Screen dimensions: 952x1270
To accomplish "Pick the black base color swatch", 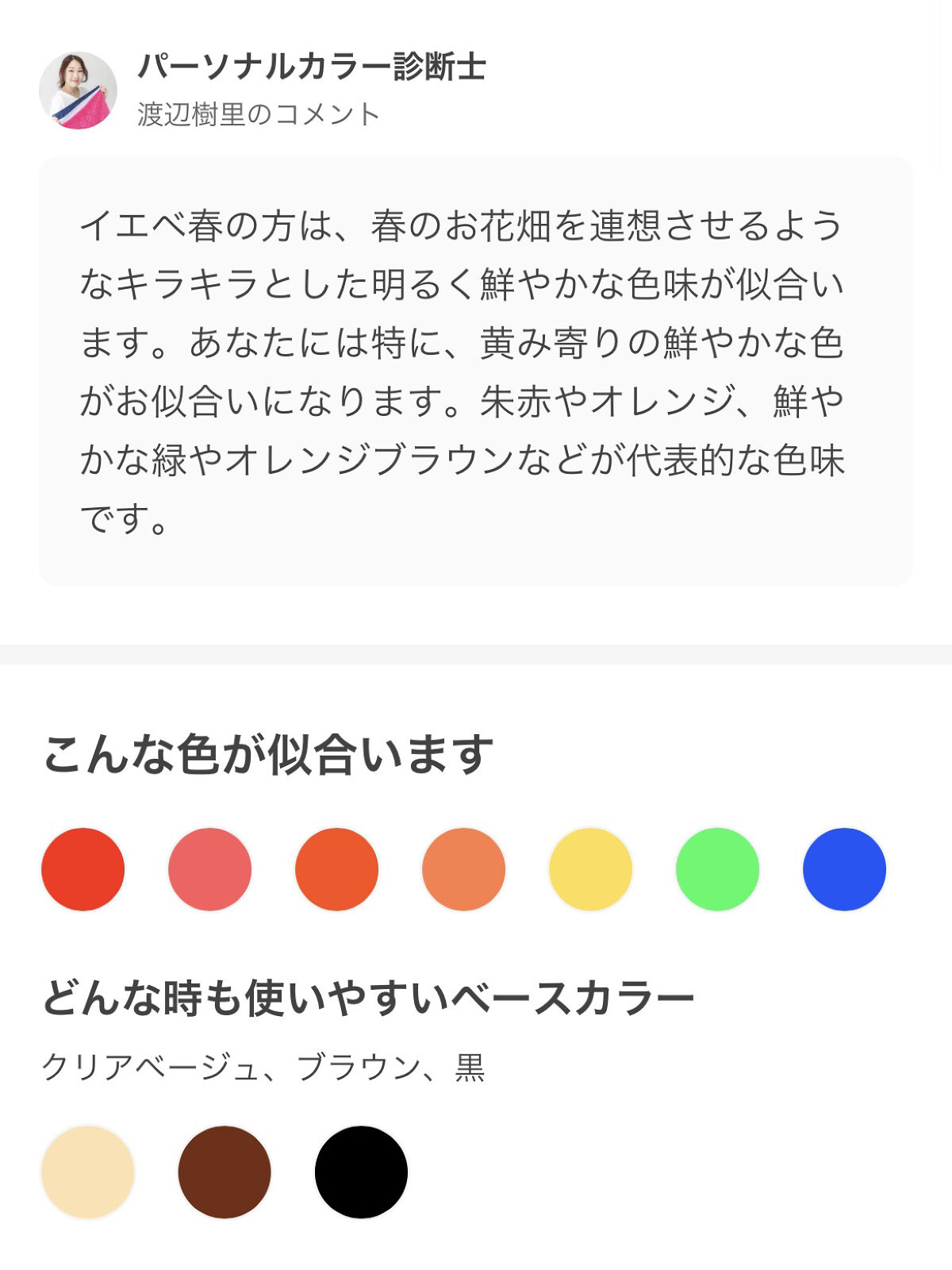I will pyautogui.click(x=361, y=1172).
